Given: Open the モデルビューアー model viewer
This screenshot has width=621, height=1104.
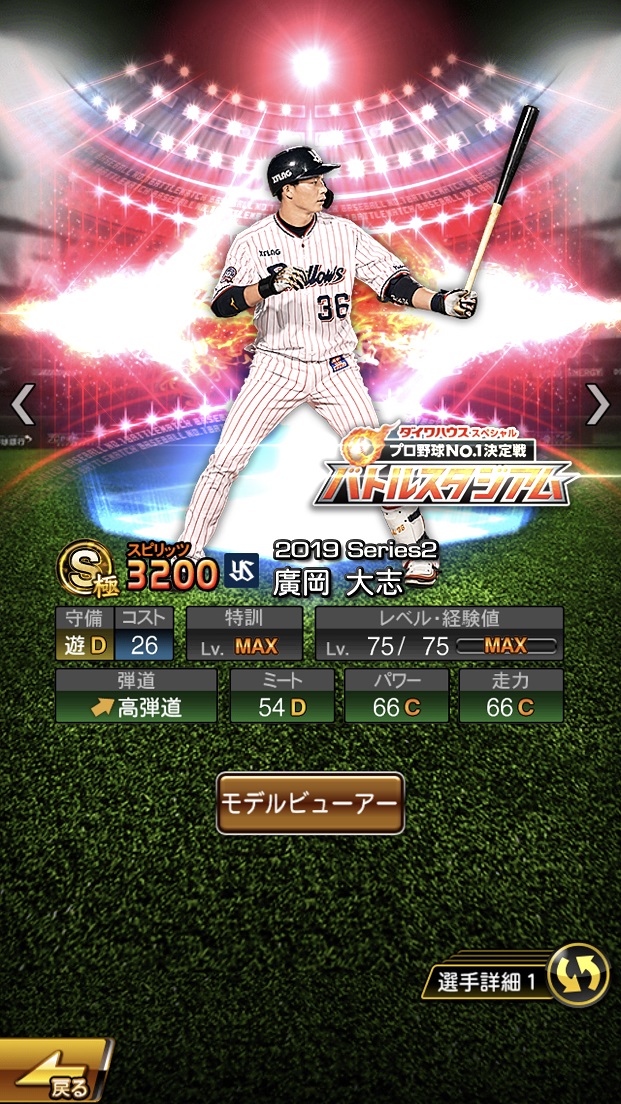Looking at the screenshot, I should tap(310, 803).
